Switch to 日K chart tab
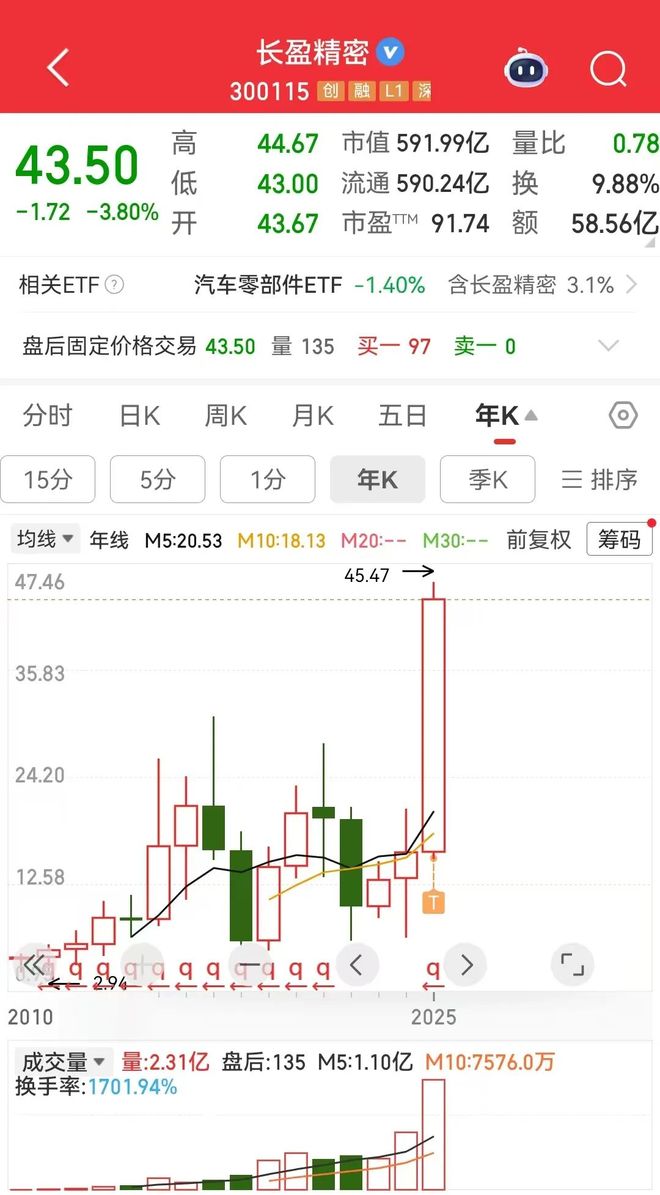The width and height of the screenshot is (660, 1195). (139, 415)
